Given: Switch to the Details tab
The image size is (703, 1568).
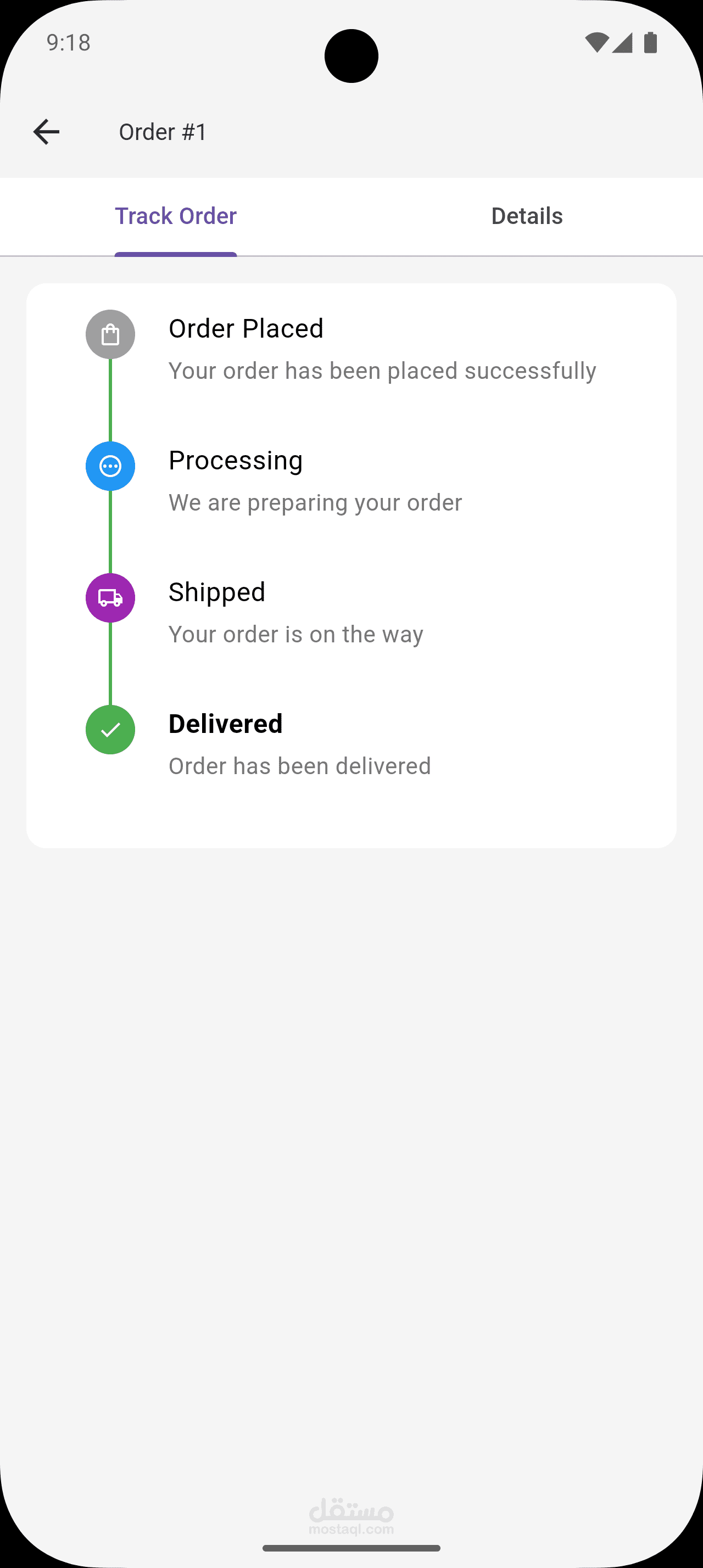Looking at the screenshot, I should (x=527, y=216).
